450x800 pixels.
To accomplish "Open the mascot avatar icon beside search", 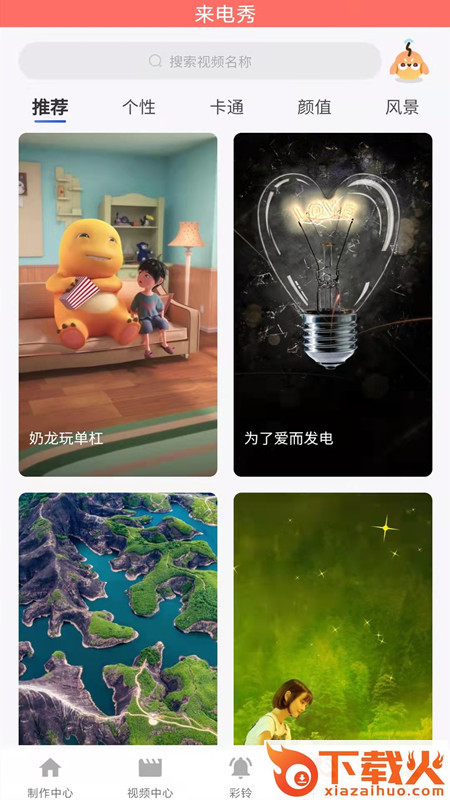I will tap(409, 60).
